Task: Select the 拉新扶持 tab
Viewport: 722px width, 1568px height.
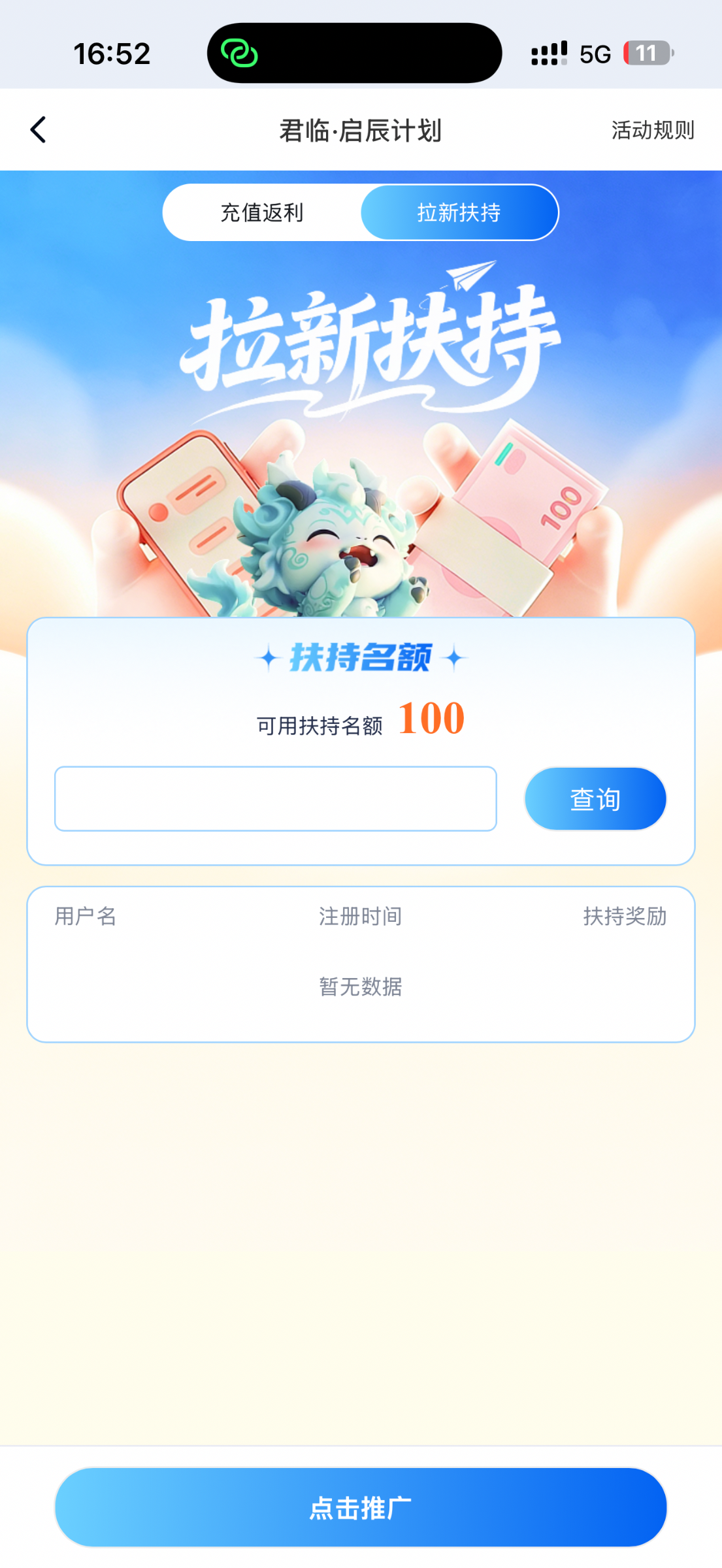Action: pos(459,212)
